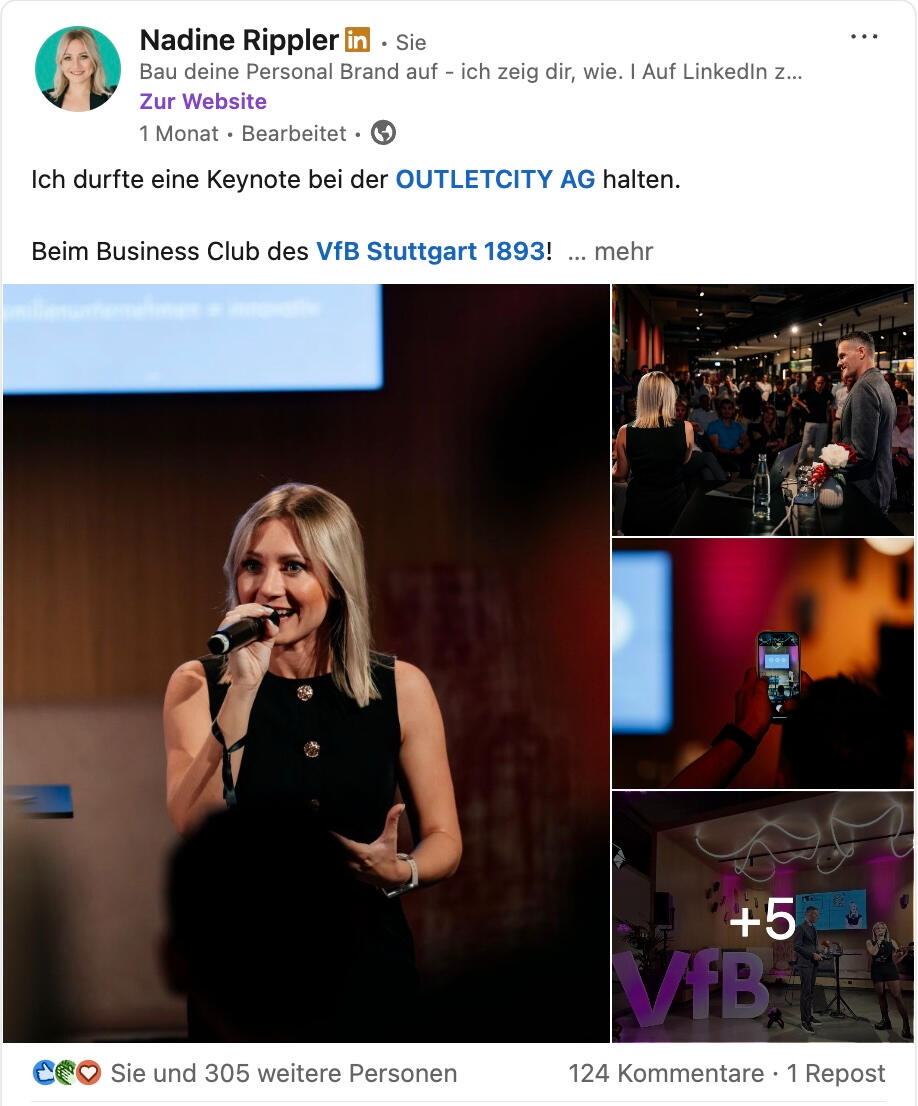Open the large keynote speaker photo

[x=306, y=663]
